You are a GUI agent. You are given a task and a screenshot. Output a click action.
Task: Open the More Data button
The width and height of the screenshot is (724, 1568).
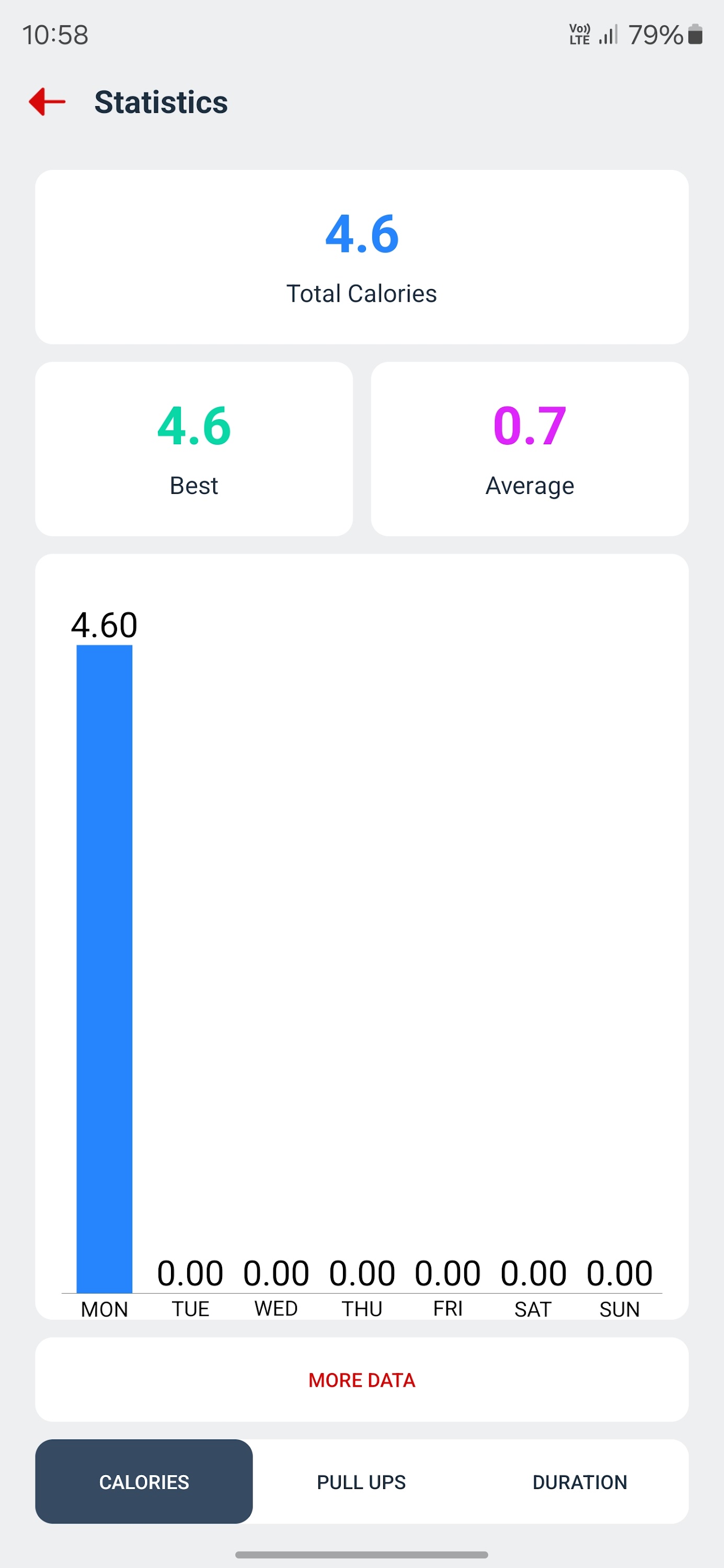(362, 1380)
